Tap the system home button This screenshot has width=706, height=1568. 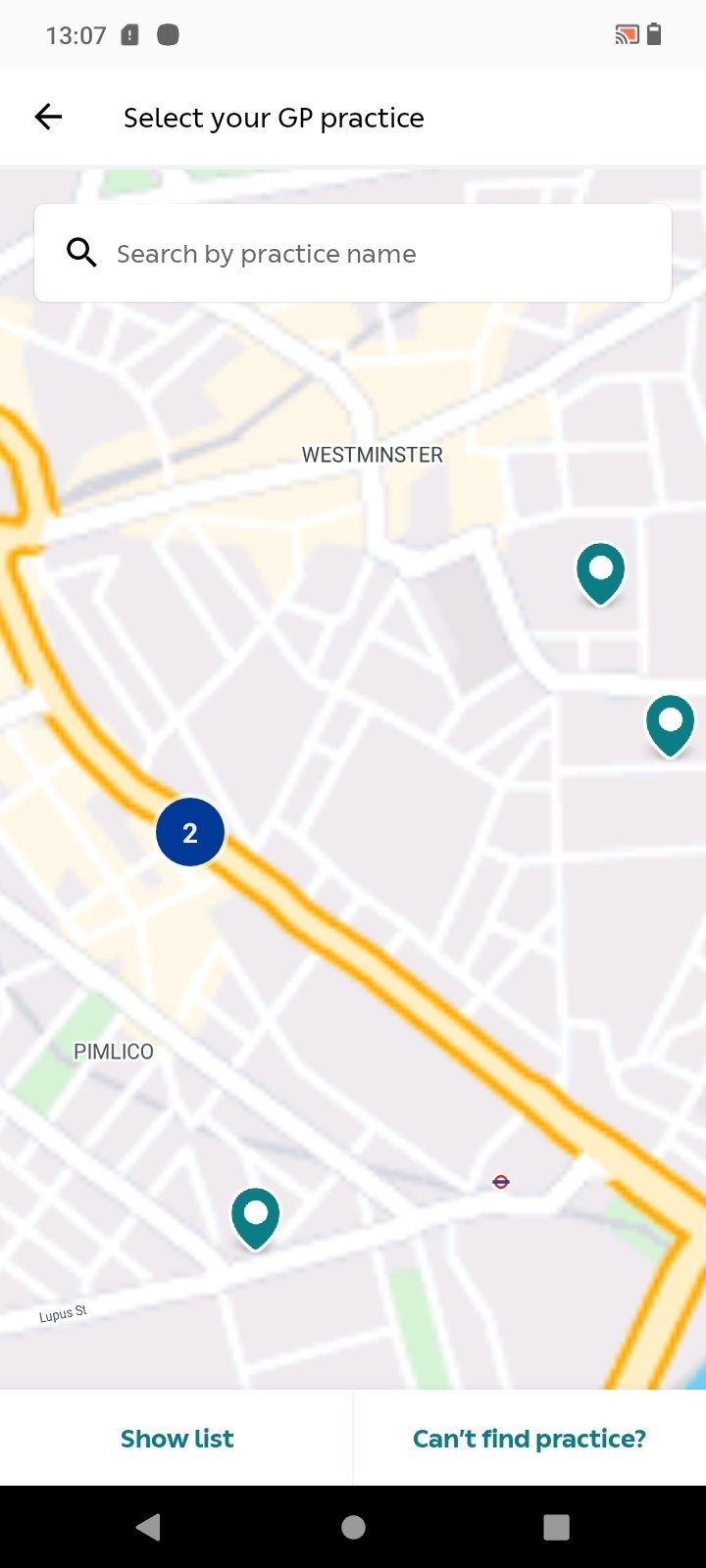[x=353, y=1527]
